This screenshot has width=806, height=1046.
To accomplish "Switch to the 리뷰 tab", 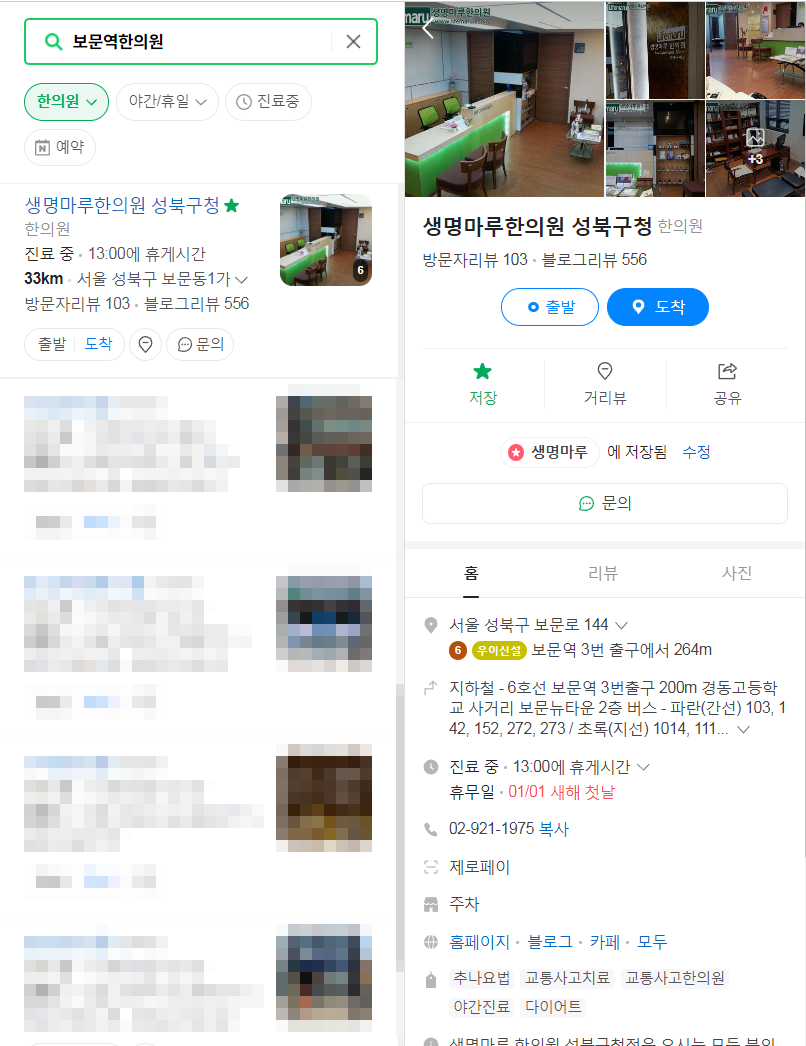I will [x=603, y=573].
